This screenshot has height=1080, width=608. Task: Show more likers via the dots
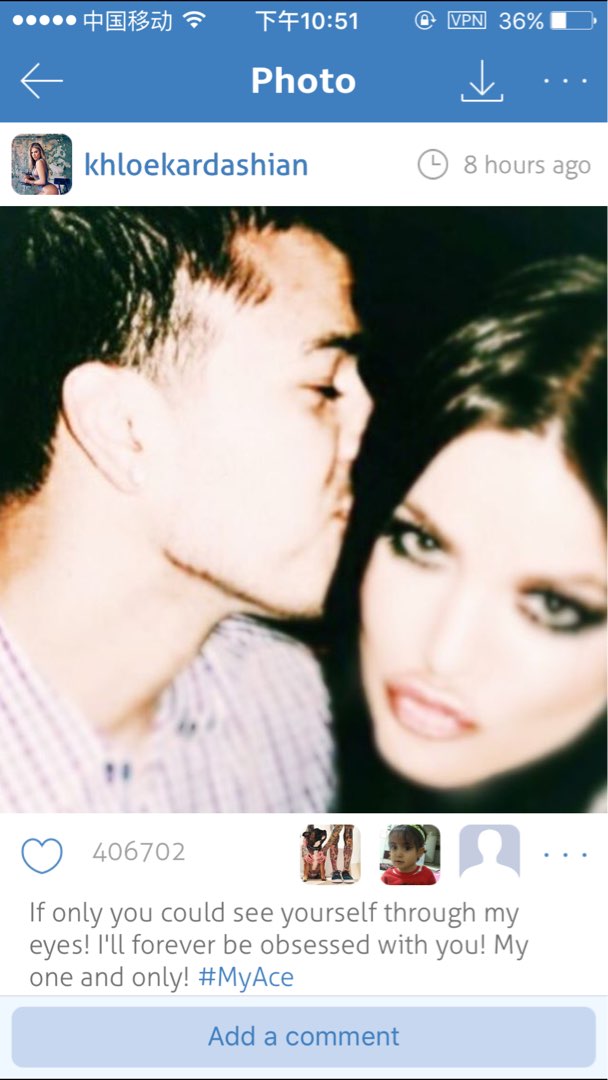[x=565, y=854]
